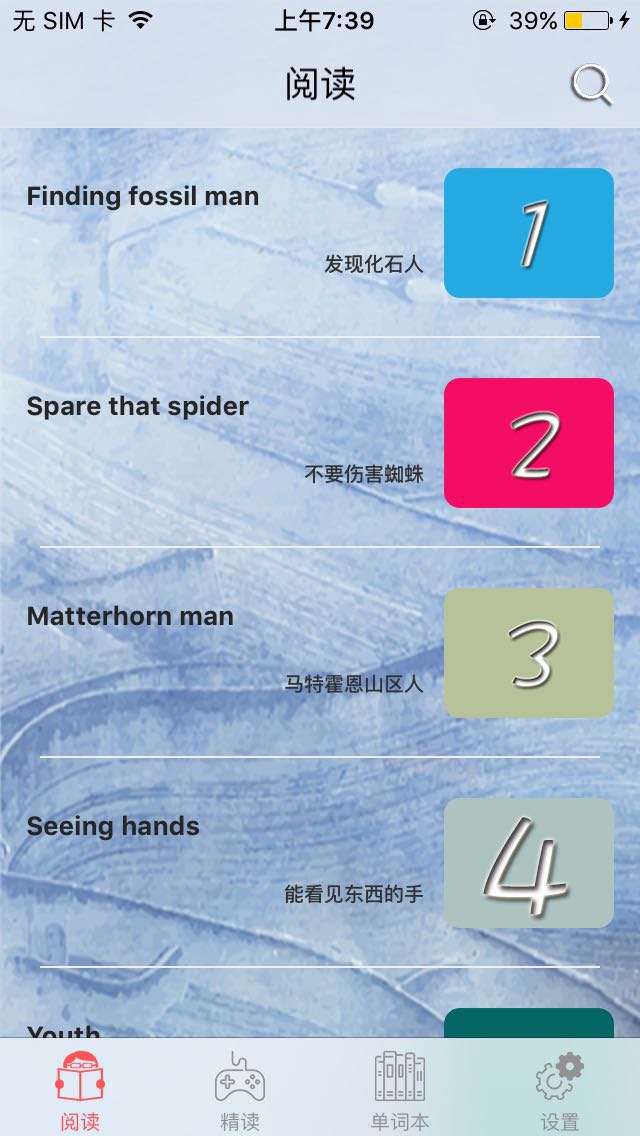Open the 设置 settings tab
The width and height of the screenshot is (640, 1136).
pyautogui.click(x=560, y=1090)
